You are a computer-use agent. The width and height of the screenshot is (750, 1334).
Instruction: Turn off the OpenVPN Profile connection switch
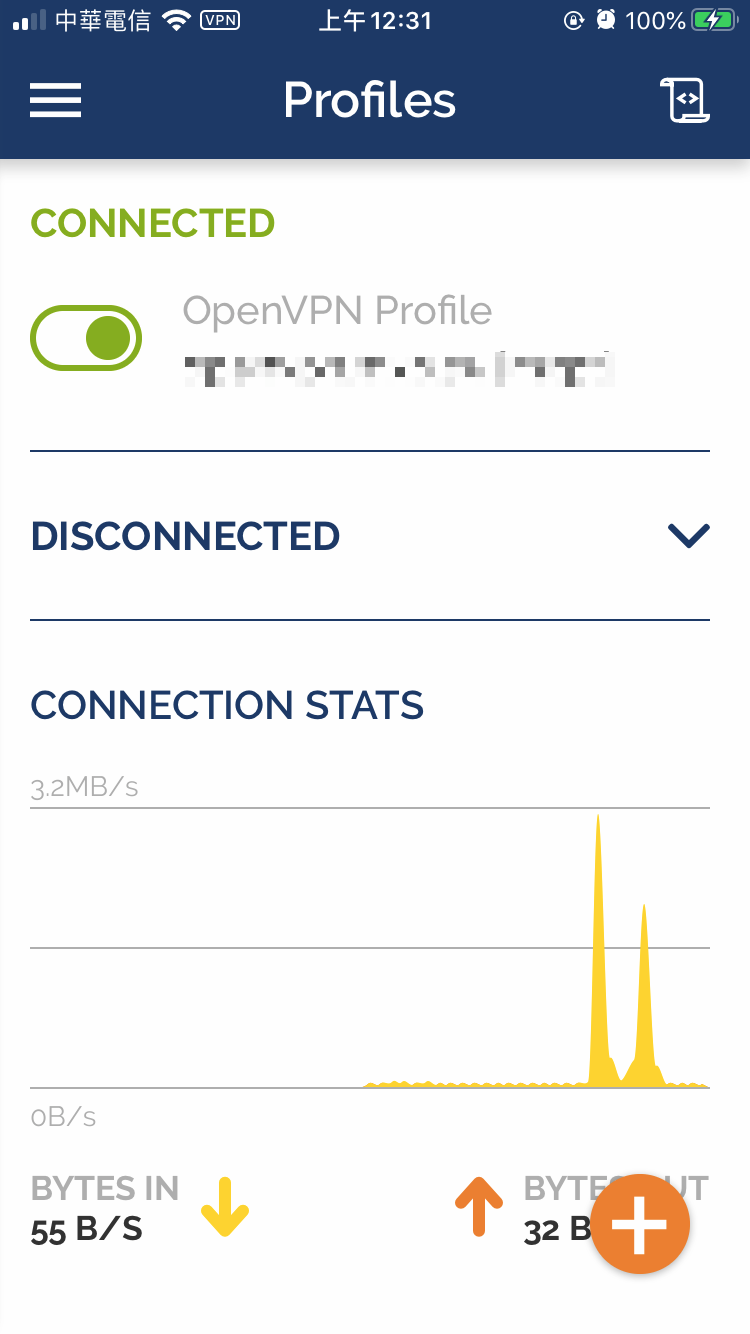[x=86, y=338]
